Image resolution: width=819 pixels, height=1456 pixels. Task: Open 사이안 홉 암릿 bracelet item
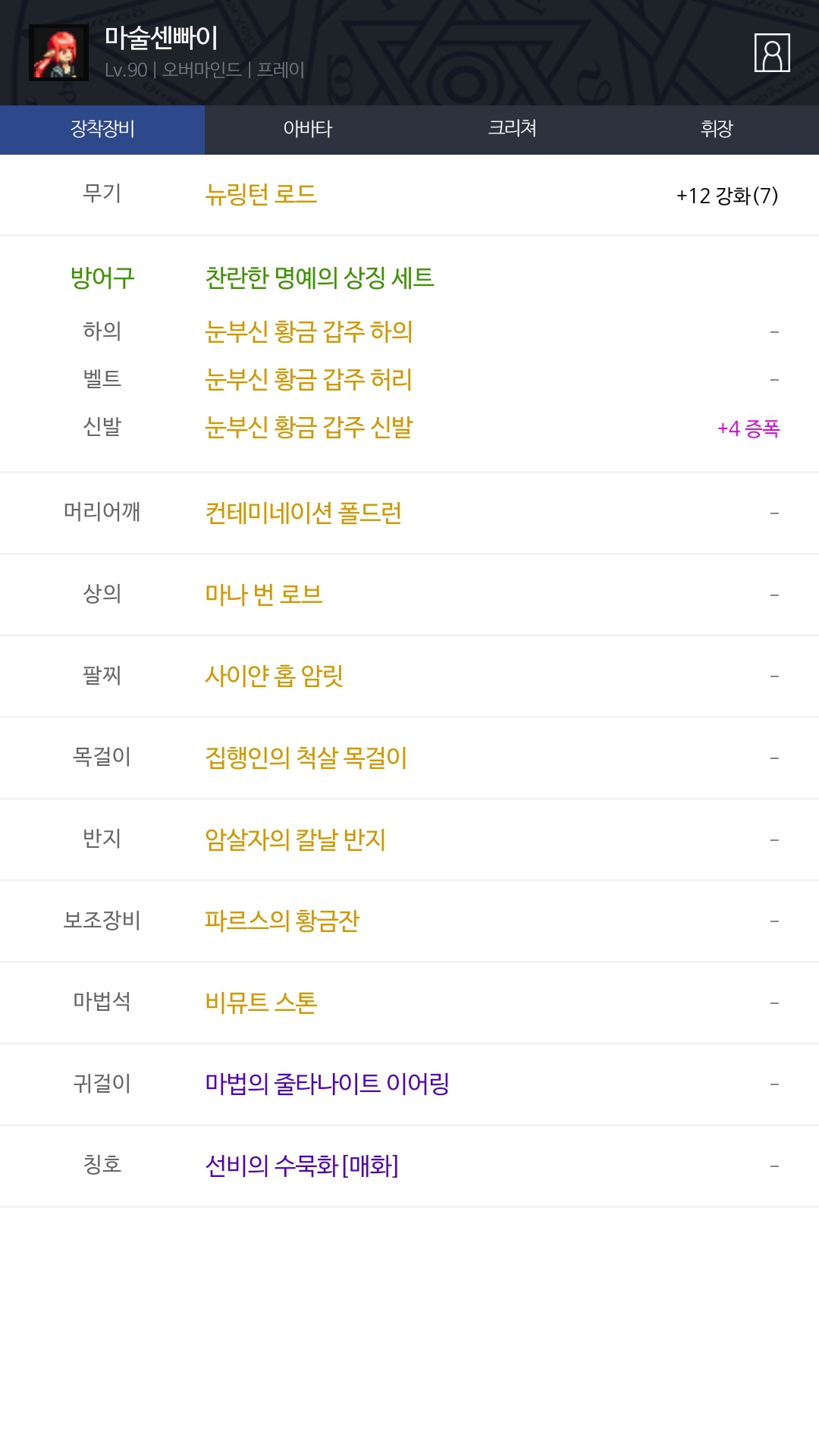(274, 676)
